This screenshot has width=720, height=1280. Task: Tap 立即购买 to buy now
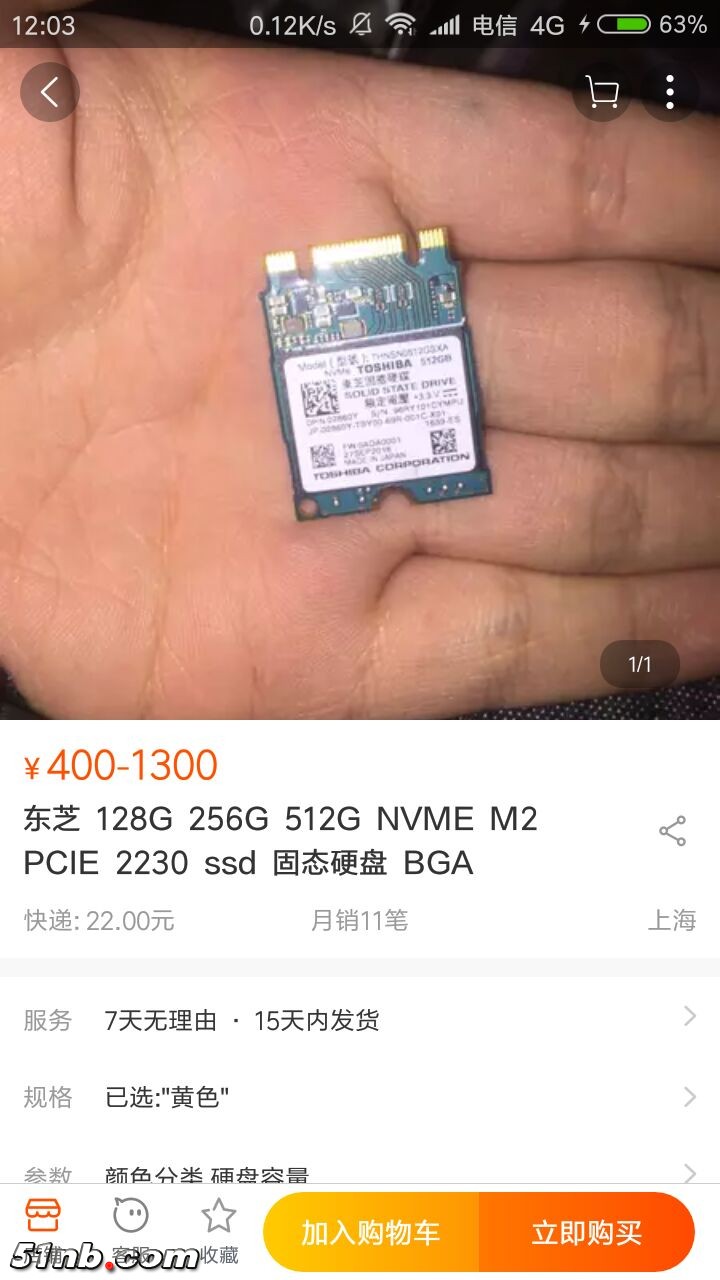[587, 1232]
